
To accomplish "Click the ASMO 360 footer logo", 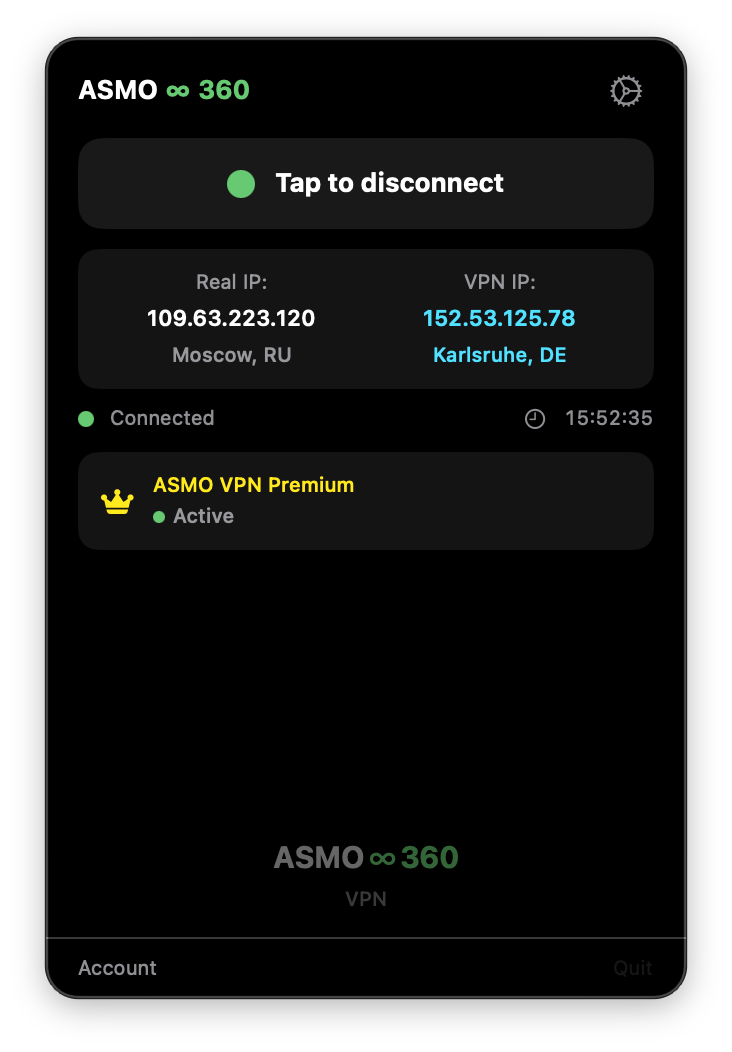I will (366, 857).
